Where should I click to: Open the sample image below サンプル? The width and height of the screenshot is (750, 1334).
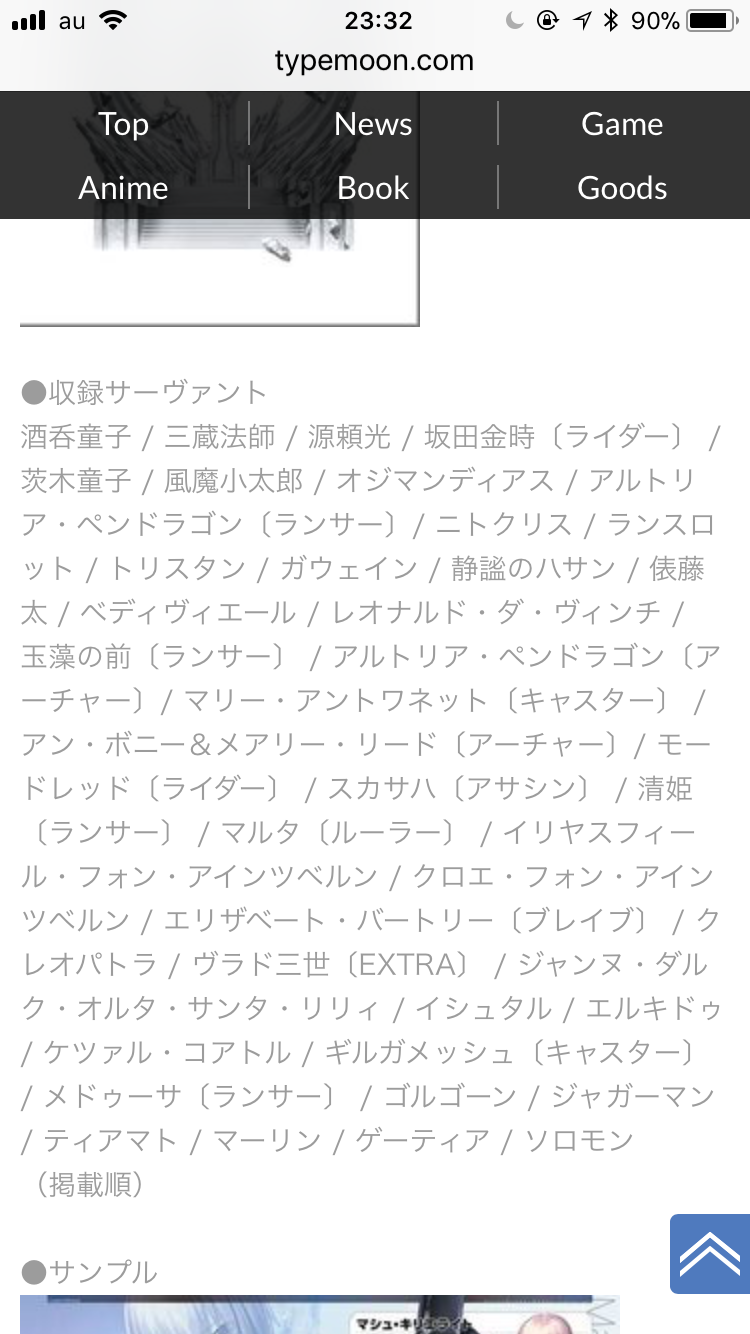pos(320,1315)
